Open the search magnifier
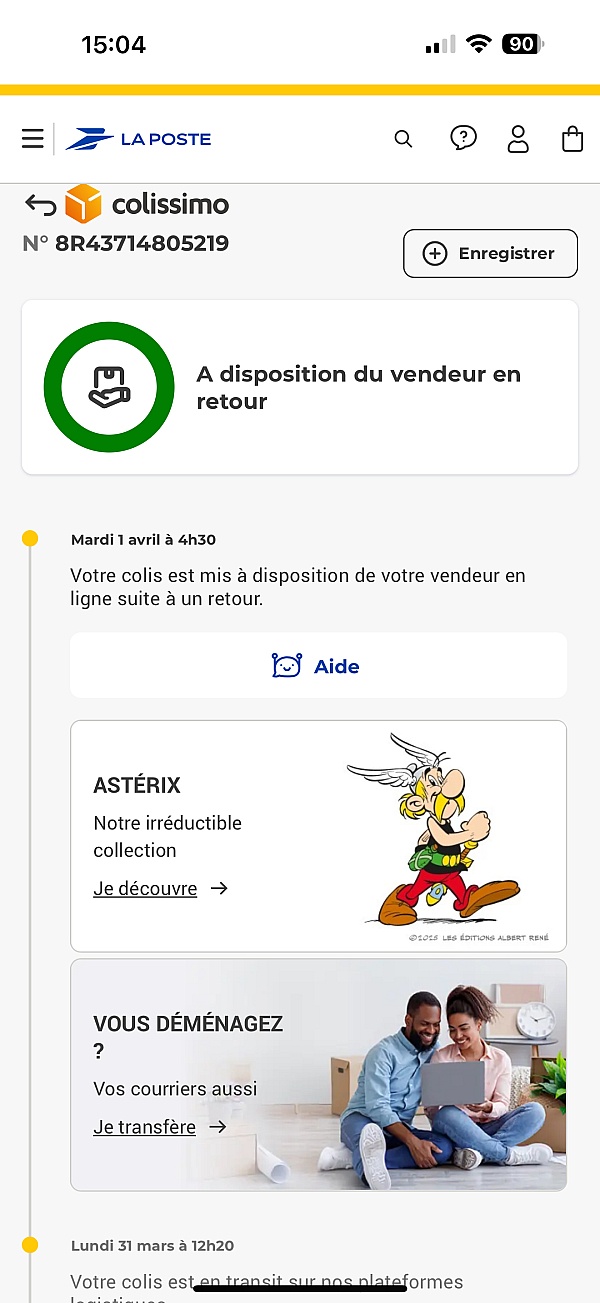Image resolution: width=600 pixels, height=1303 pixels. (x=403, y=139)
